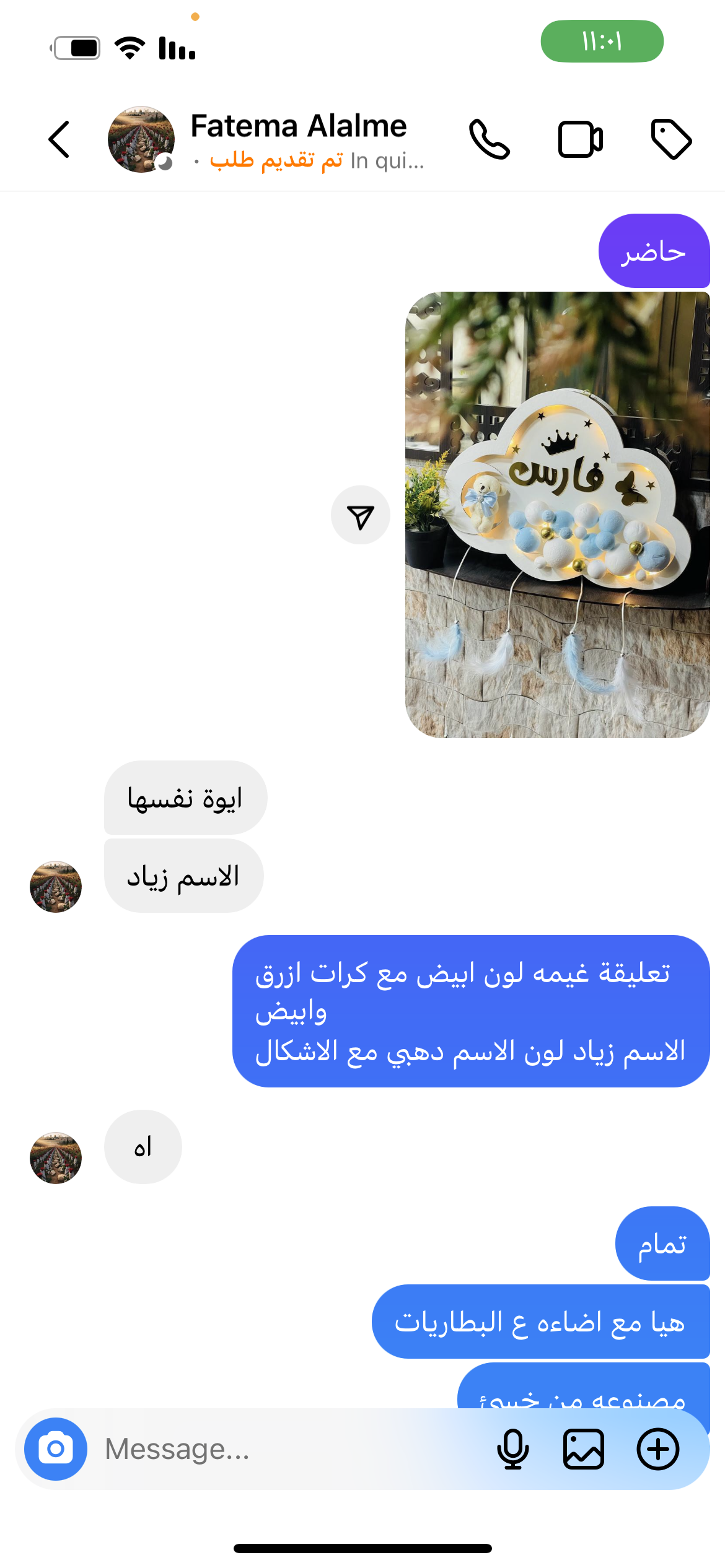Viewport: 725px width, 1568px height.
Task: Start a video call with Fatema
Action: pyautogui.click(x=580, y=139)
